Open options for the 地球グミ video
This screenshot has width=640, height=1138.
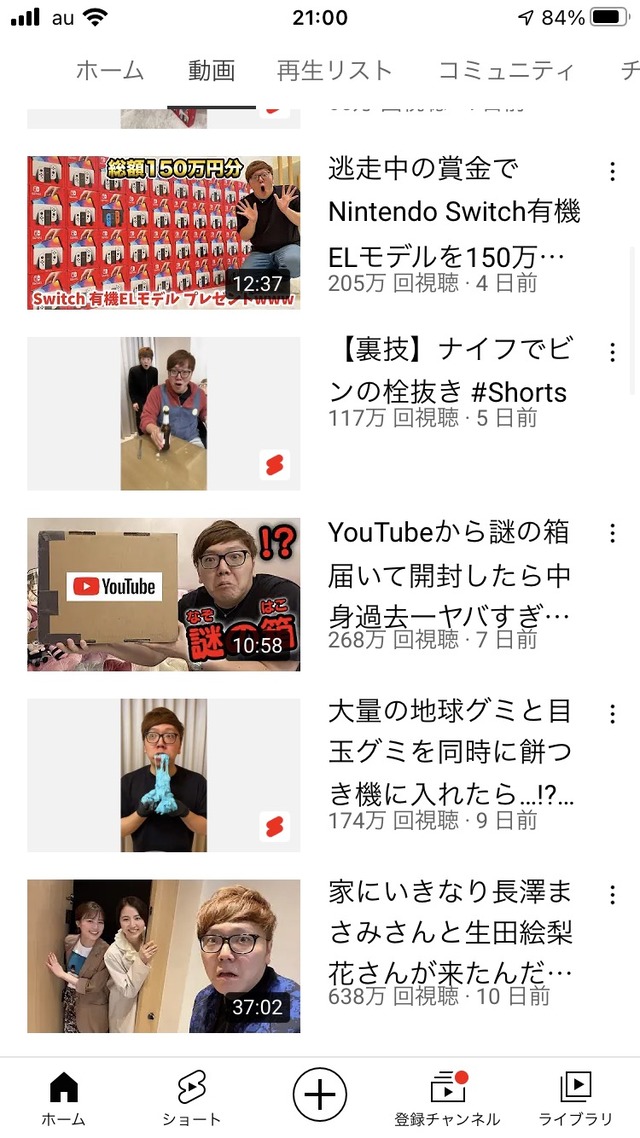click(612, 714)
